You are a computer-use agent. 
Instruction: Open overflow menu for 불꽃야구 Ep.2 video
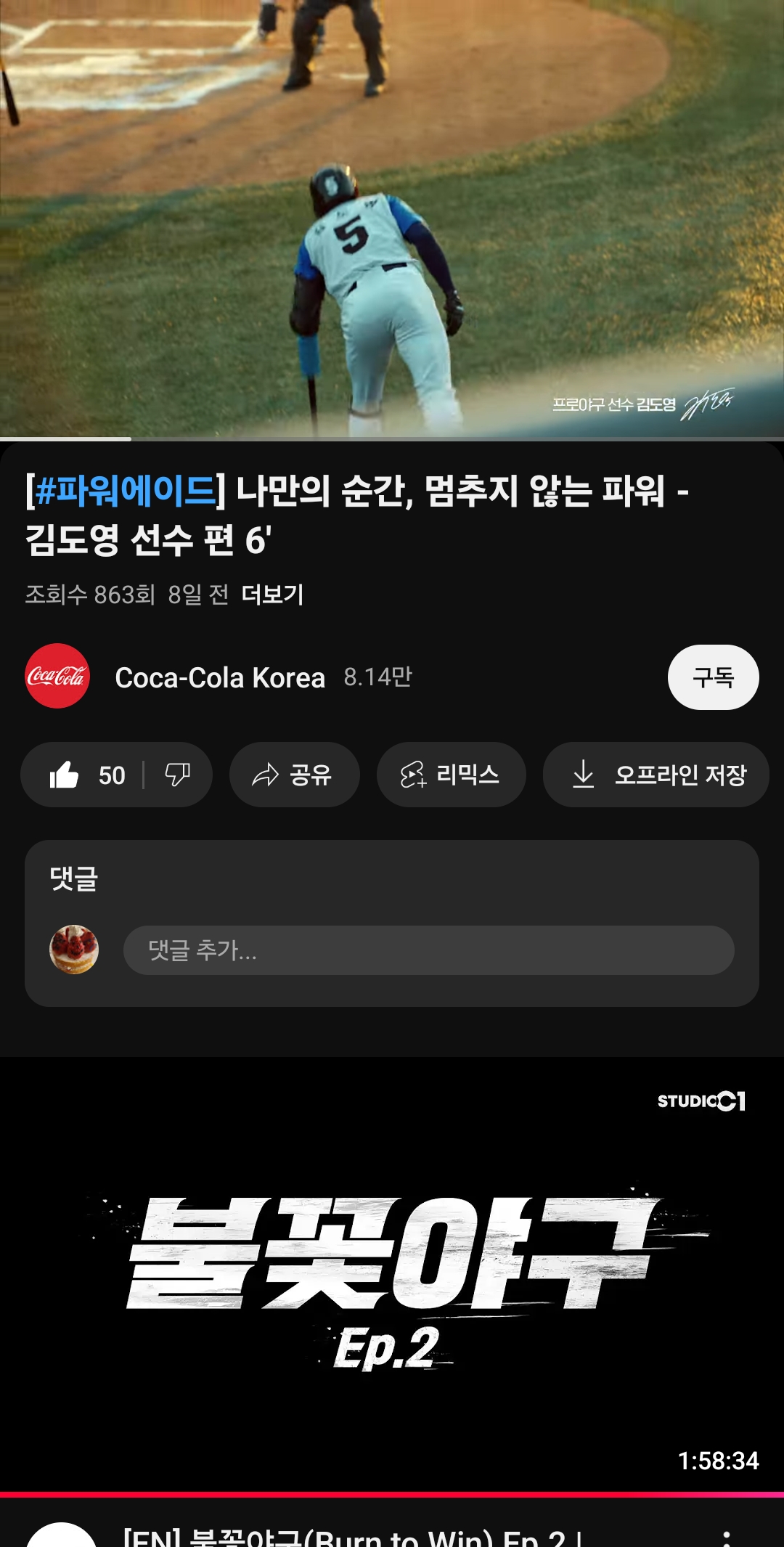726,1538
